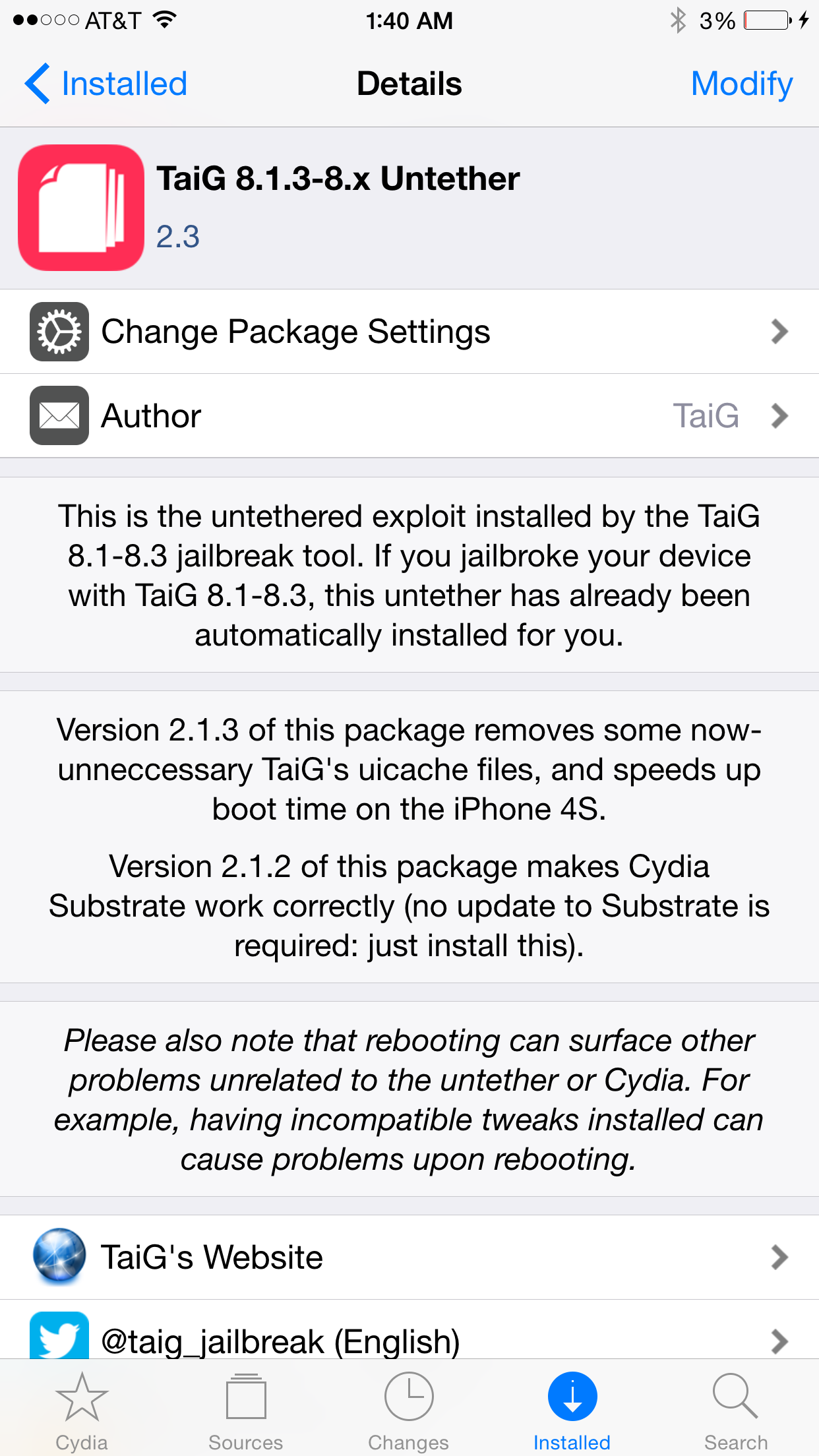The image size is (819, 1456).
Task: Open TaiG's Website
Action: 409,1258
